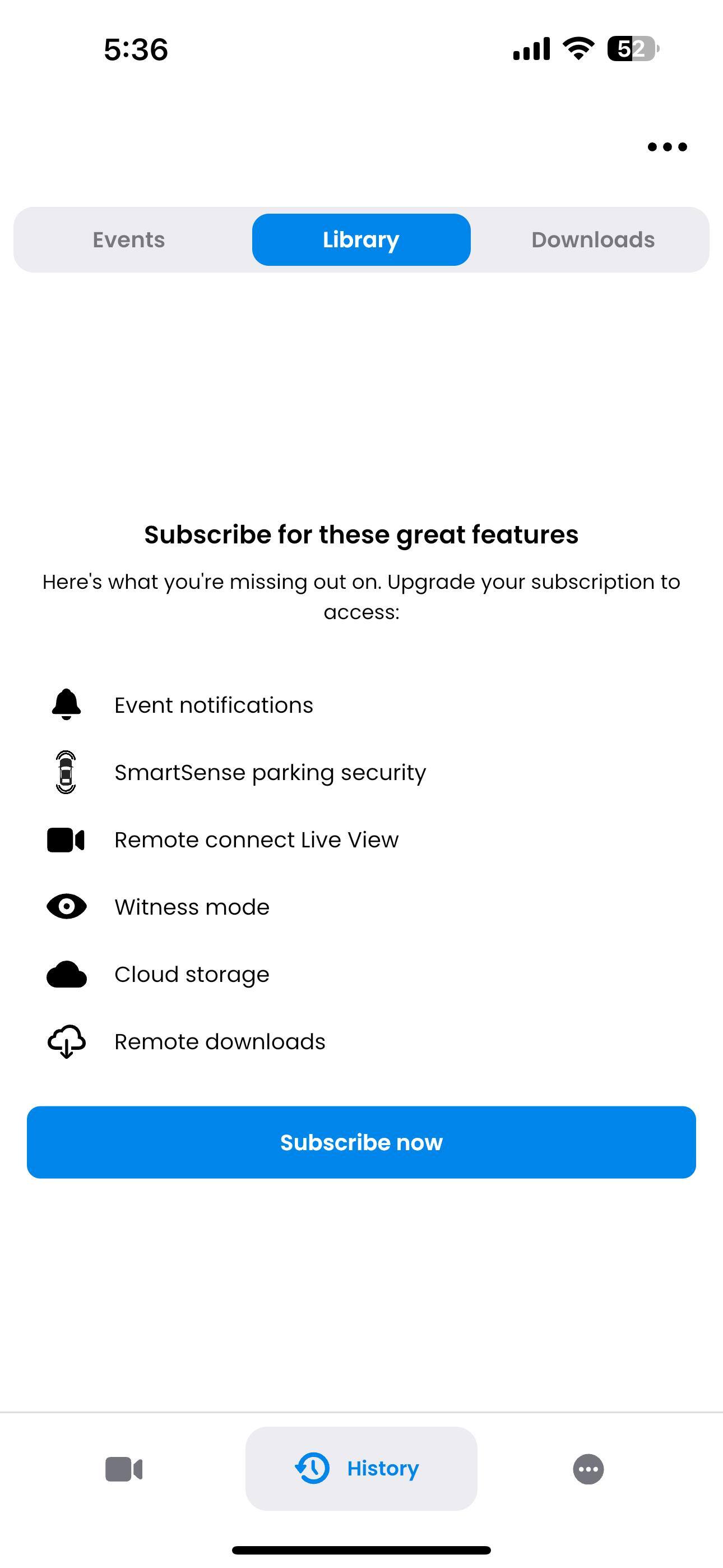Open the three-dot overflow menu
This screenshot has height=1568, width=723.
[667, 147]
